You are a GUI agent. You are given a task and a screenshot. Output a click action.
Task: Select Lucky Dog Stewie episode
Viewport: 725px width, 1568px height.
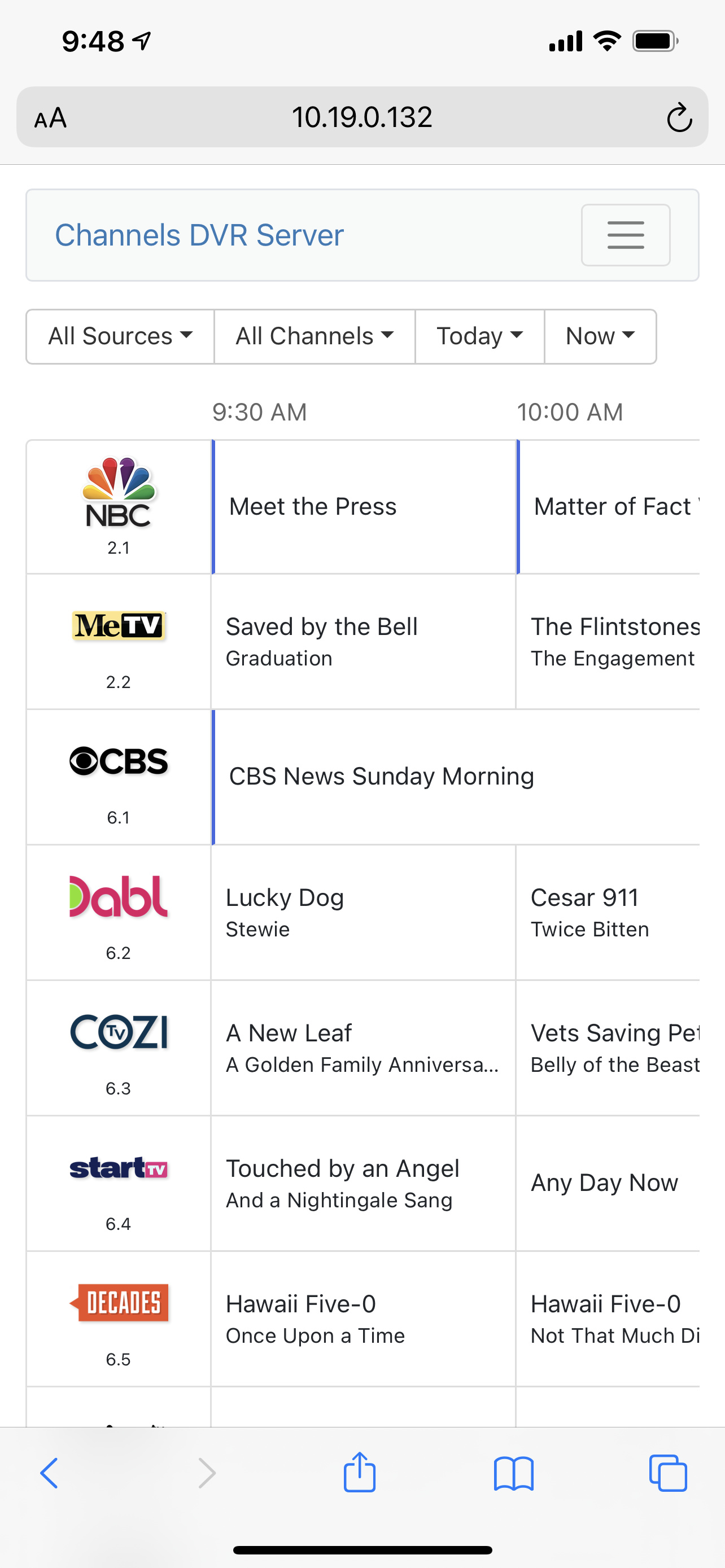(364, 912)
